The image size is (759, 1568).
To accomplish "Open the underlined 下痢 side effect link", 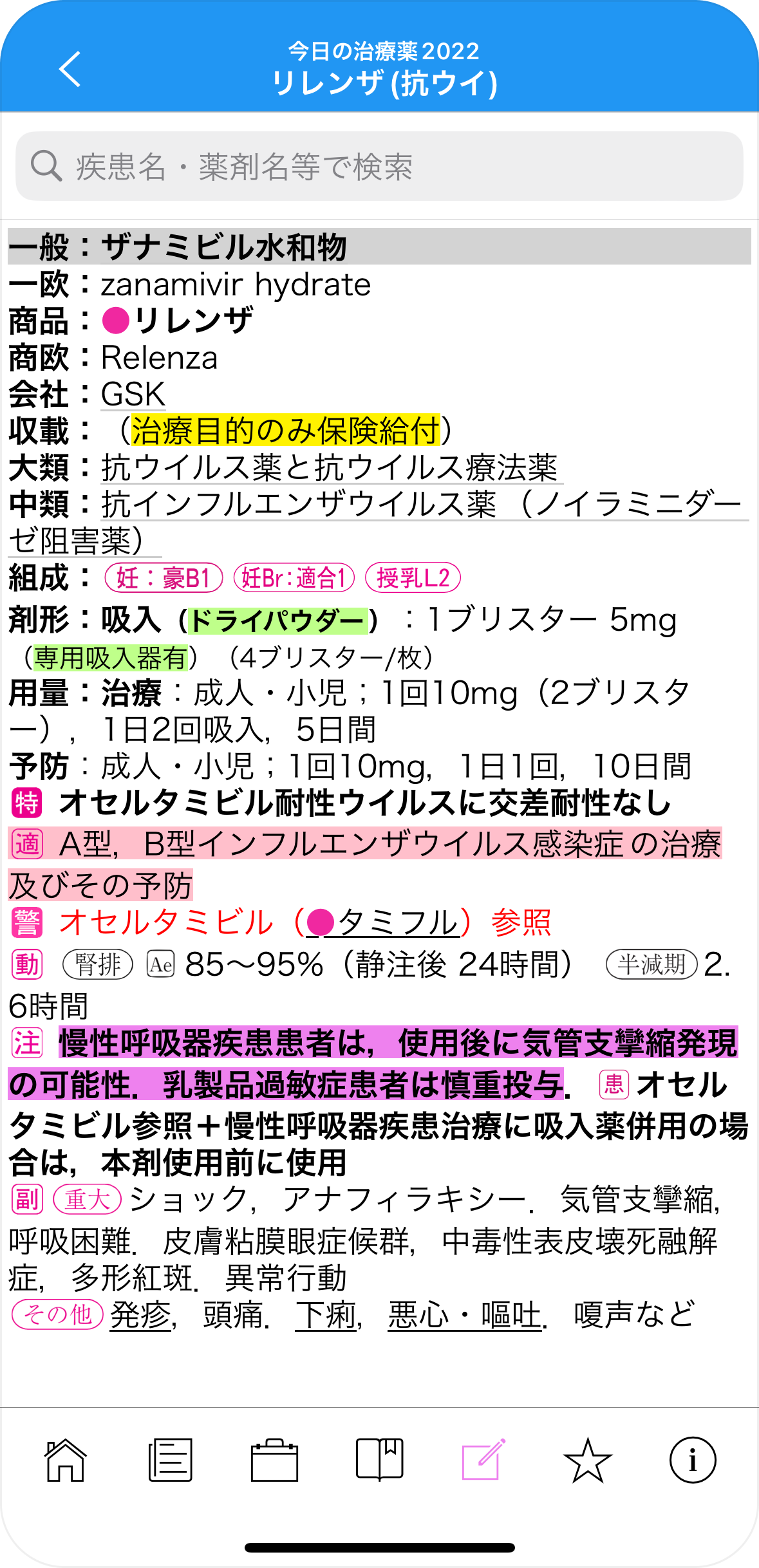I will pyautogui.click(x=326, y=1315).
